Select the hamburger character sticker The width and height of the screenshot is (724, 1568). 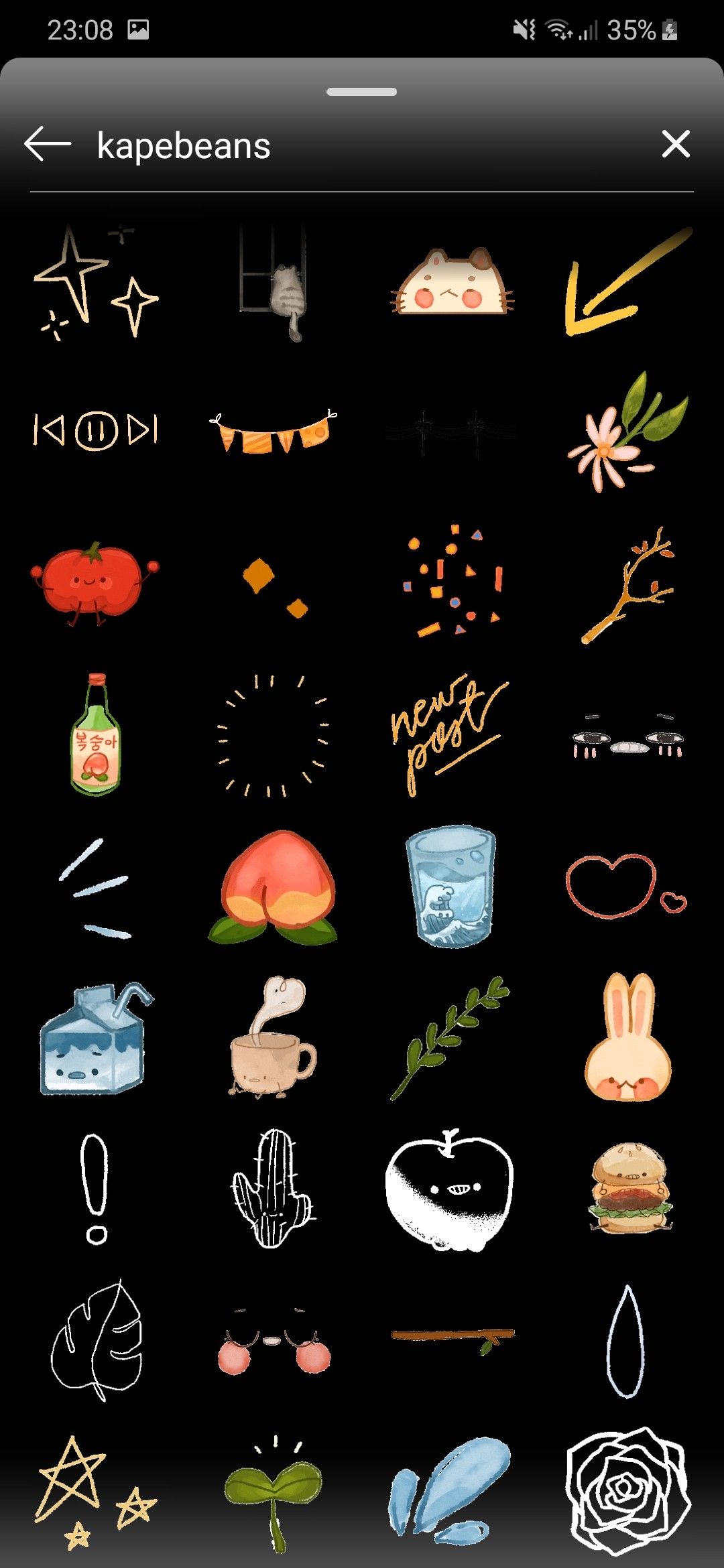[629, 1187]
